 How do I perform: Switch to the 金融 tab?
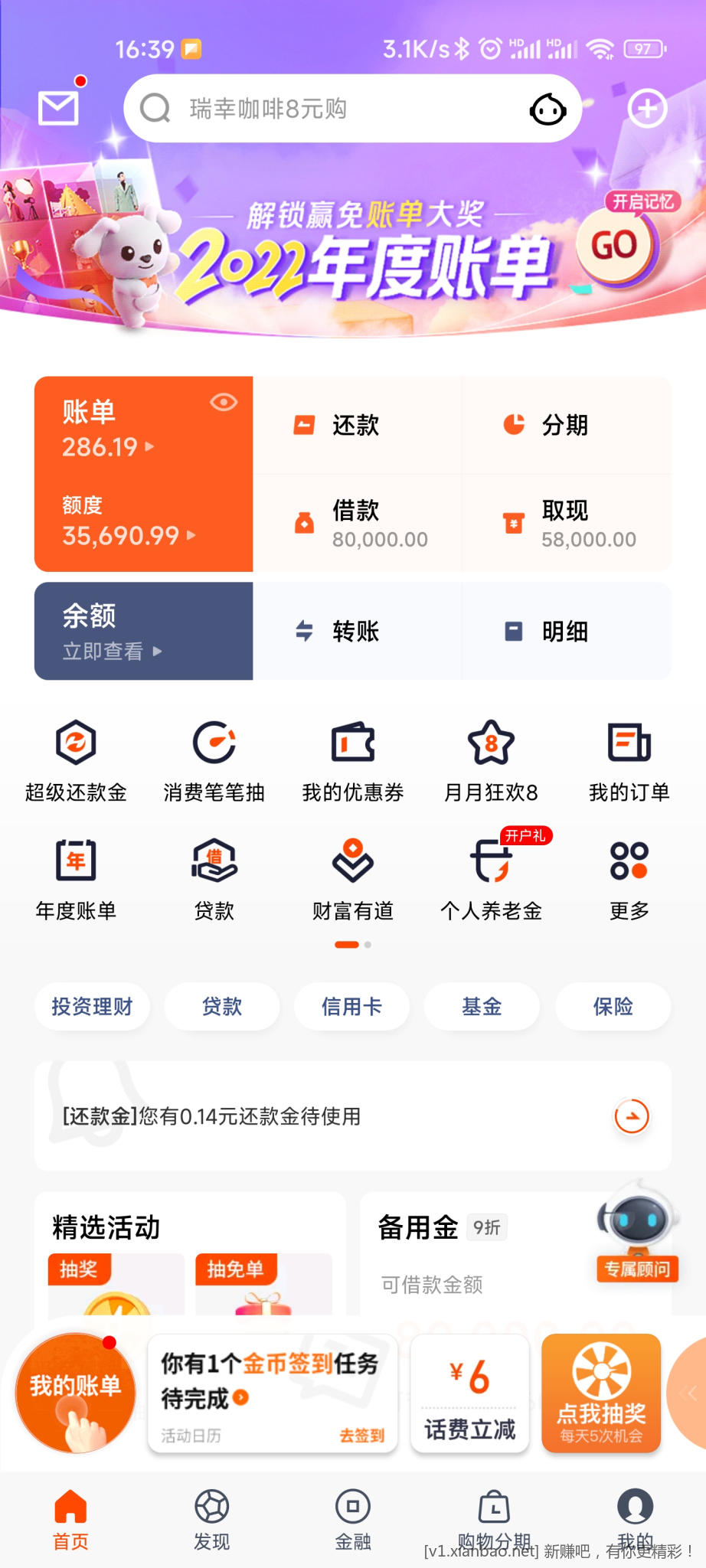point(353,1520)
